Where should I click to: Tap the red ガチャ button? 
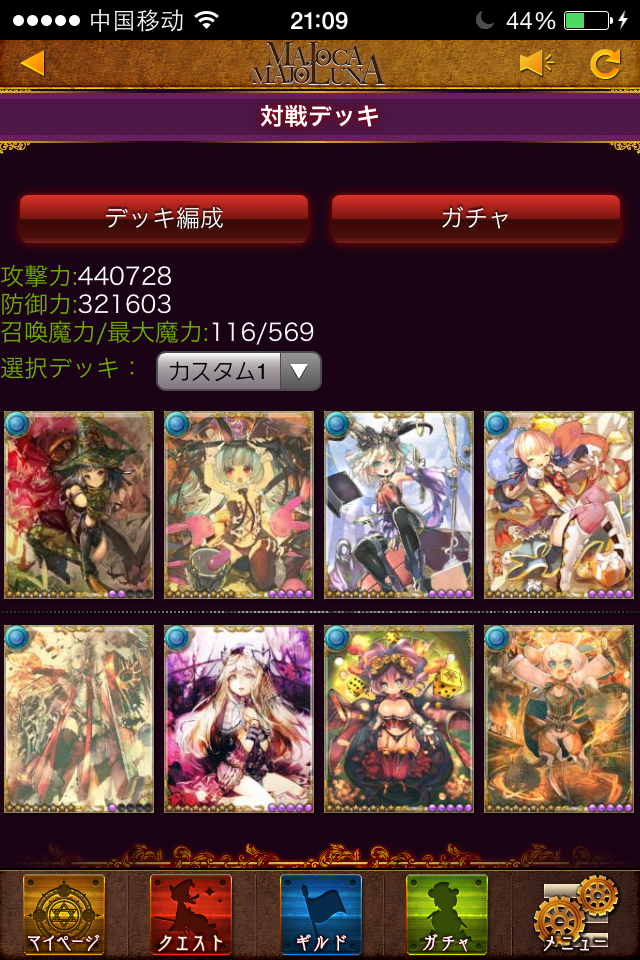[476, 219]
